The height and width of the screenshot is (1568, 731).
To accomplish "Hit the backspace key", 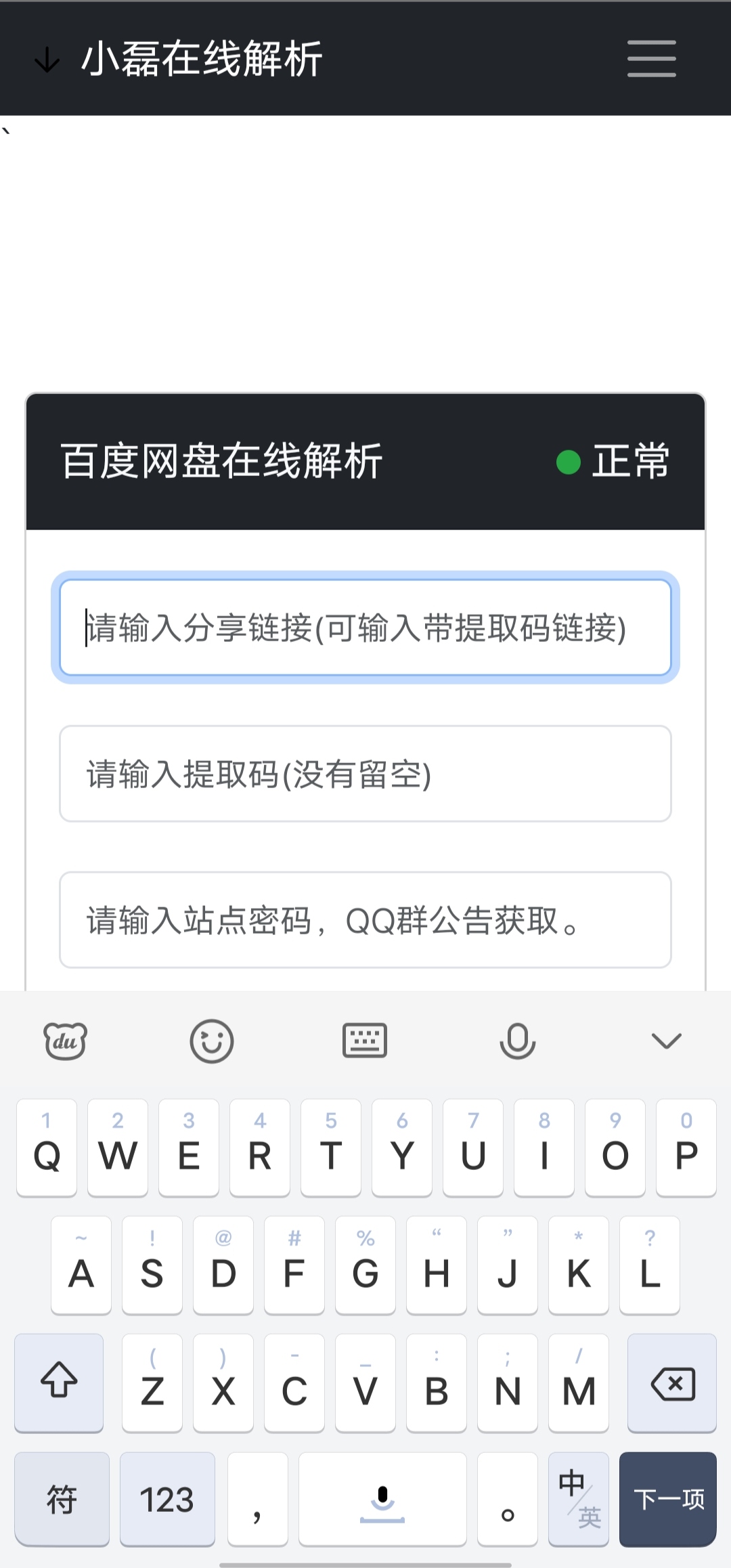I will 672,1382.
